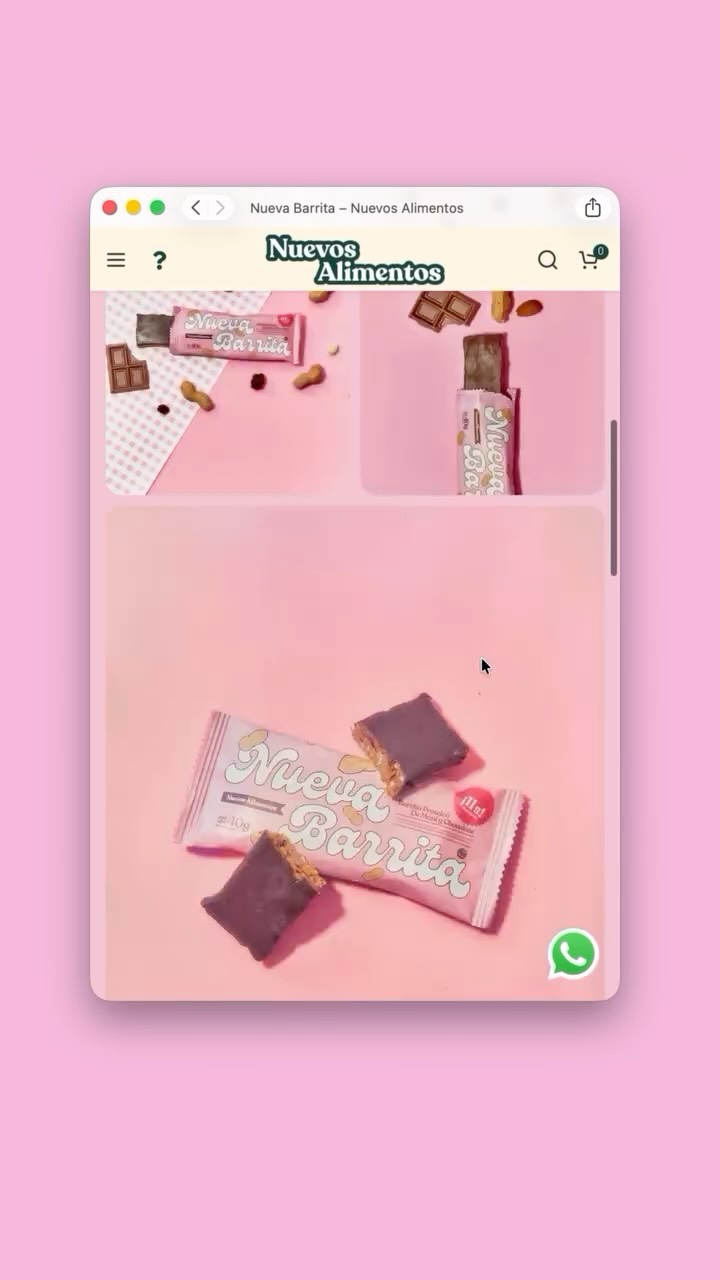
Task: Open the upright unwrapped bar photo
Action: (482, 392)
